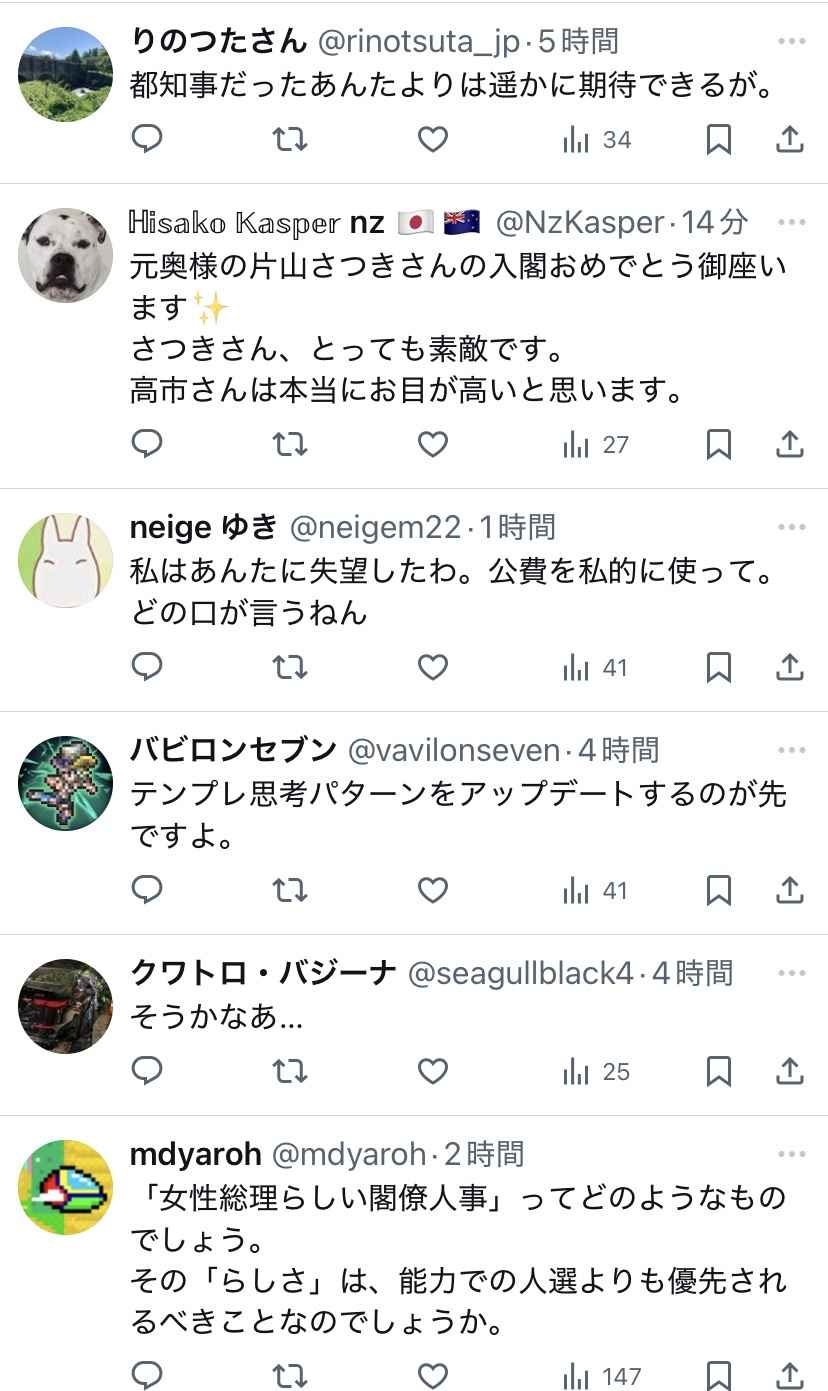The width and height of the screenshot is (828, 1391).
Task: Reply to りのつたさん's tweet
Action: coord(147,139)
